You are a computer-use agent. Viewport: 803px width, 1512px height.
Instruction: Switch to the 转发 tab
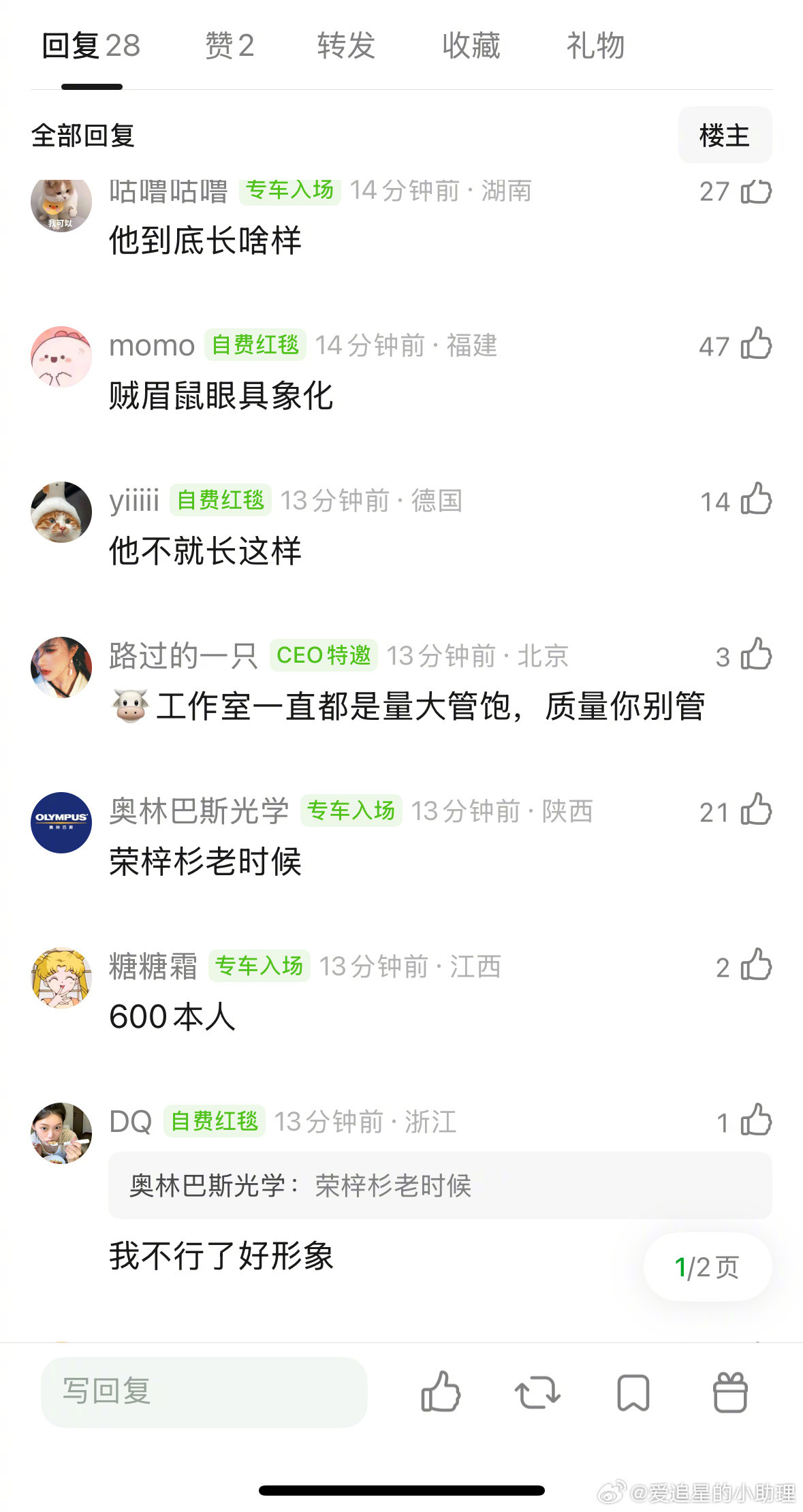pyautogui.click(x=344, y=46)
